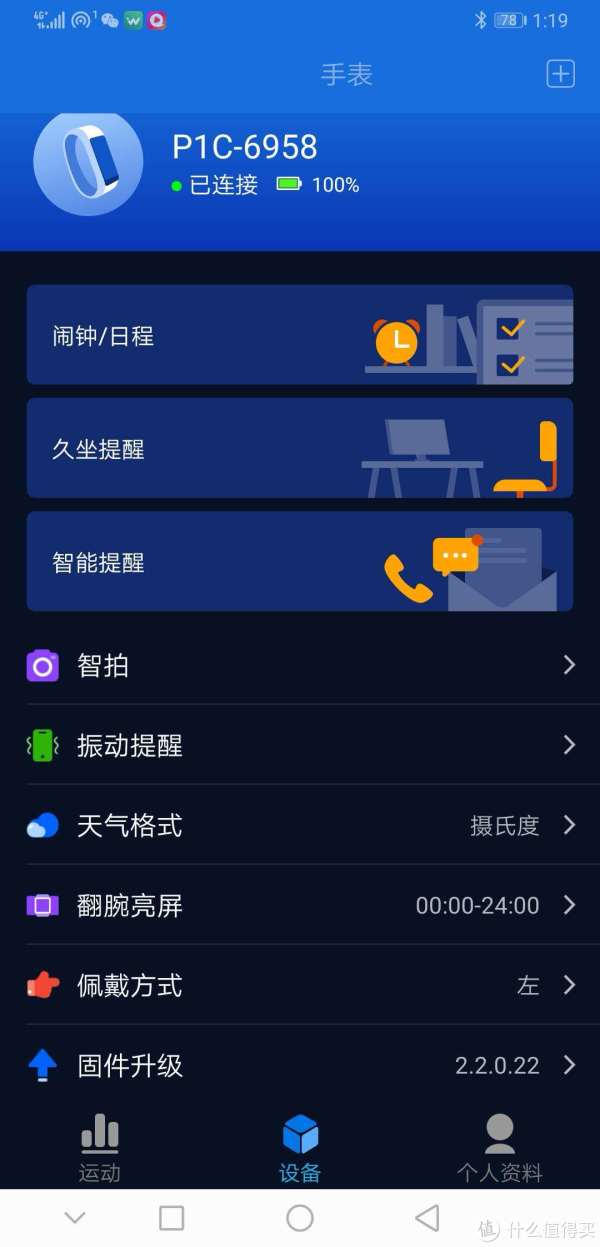The image size is (600, 1247).
Task: Open the 闹钟/日程 card
Action: click(x=299, y=335)
